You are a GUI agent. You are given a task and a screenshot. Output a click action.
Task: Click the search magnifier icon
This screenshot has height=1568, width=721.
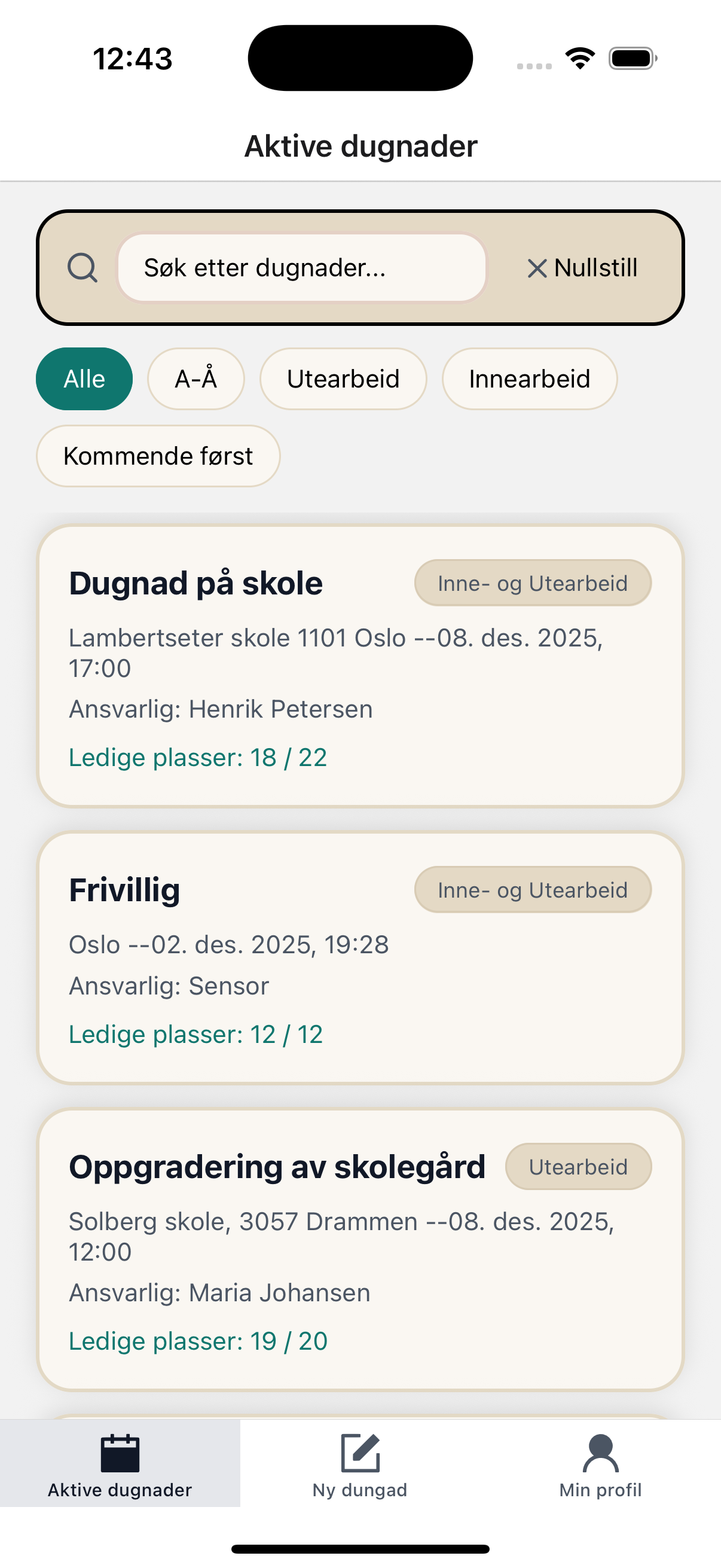pyautogui.click(x=83, y=268)
